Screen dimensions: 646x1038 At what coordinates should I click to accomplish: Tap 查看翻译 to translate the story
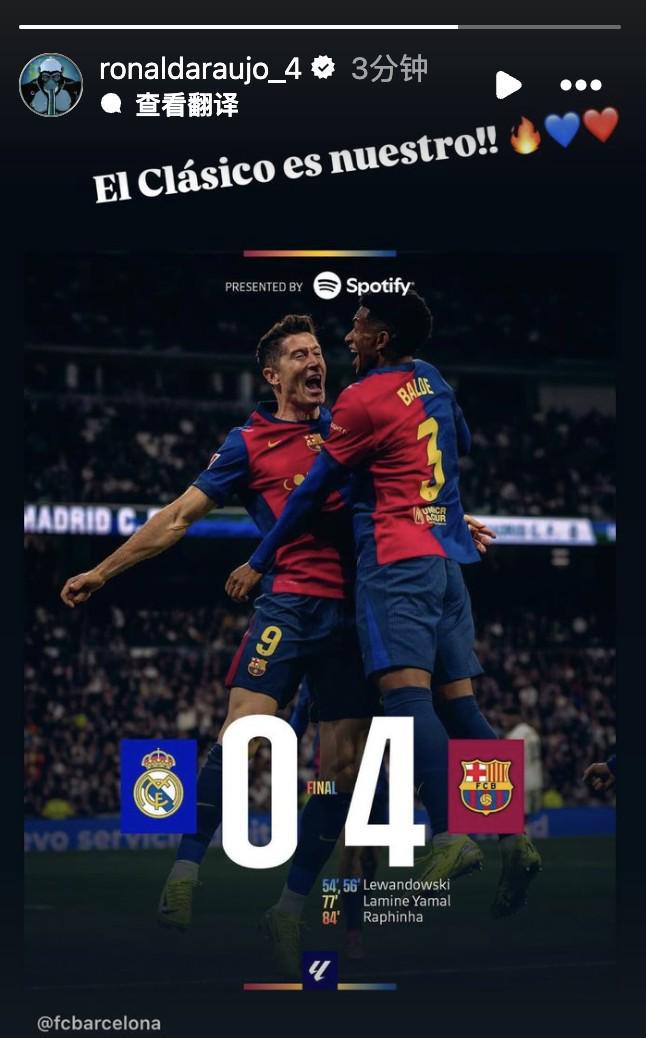coord(186,104)
